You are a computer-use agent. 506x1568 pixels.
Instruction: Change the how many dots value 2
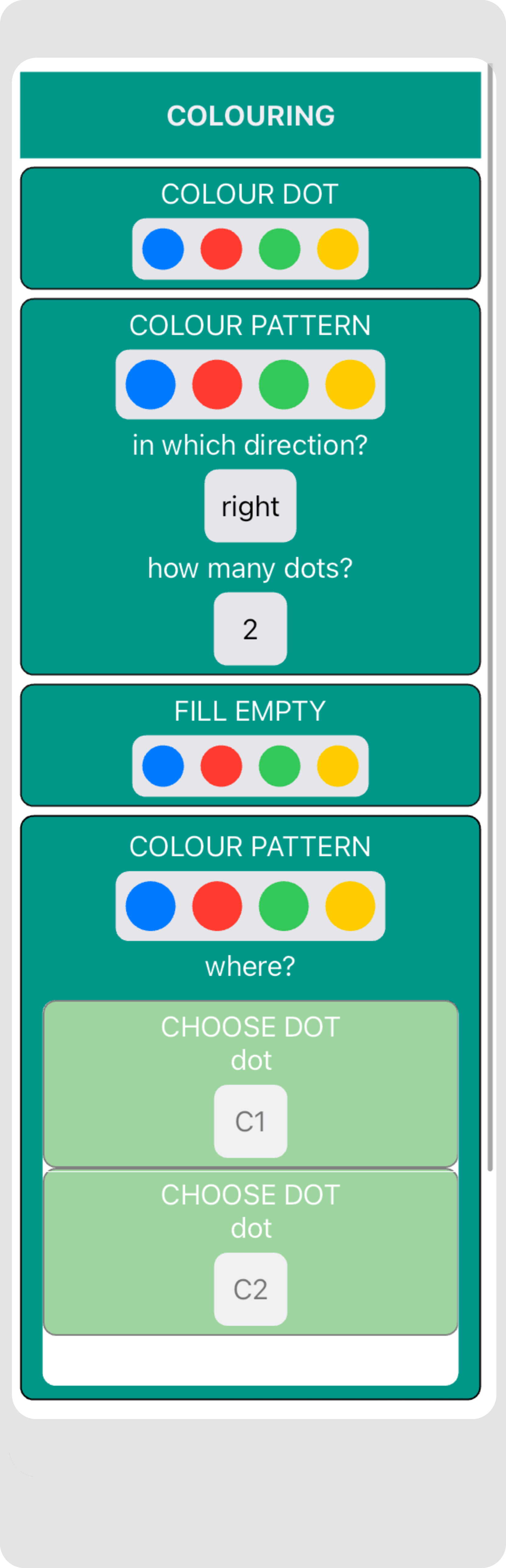tap(250, 629)
